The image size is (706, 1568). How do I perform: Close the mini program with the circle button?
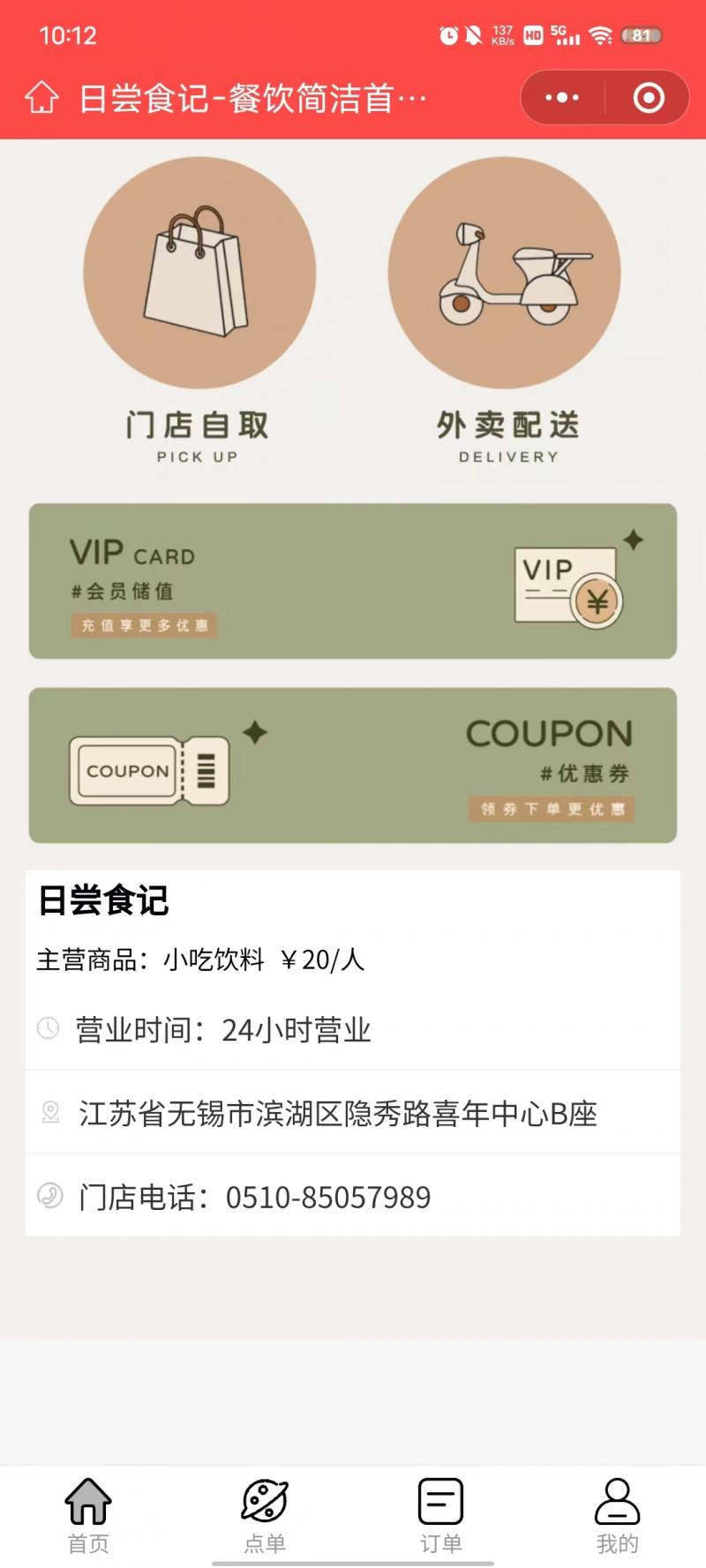point(649,97)
